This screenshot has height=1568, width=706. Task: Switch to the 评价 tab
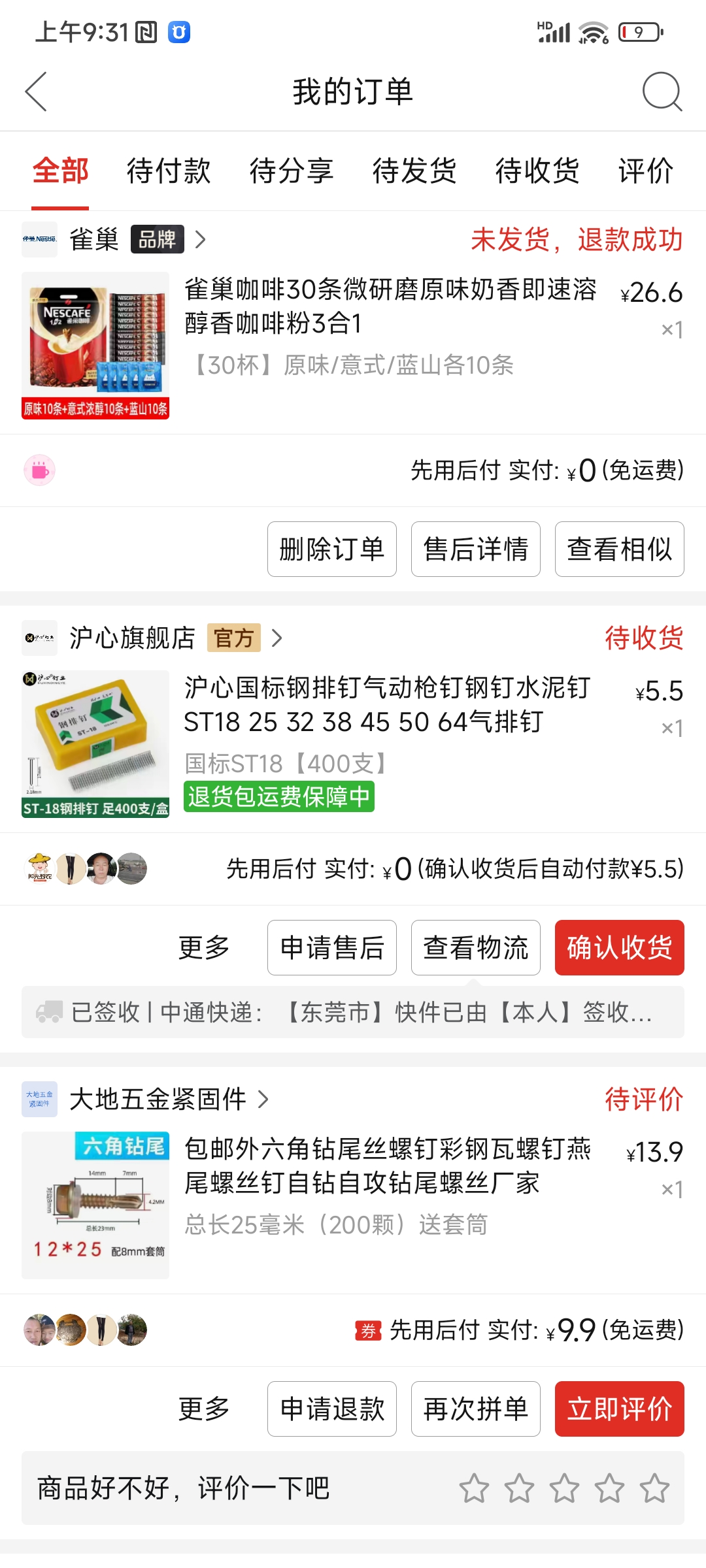[646, 171]
